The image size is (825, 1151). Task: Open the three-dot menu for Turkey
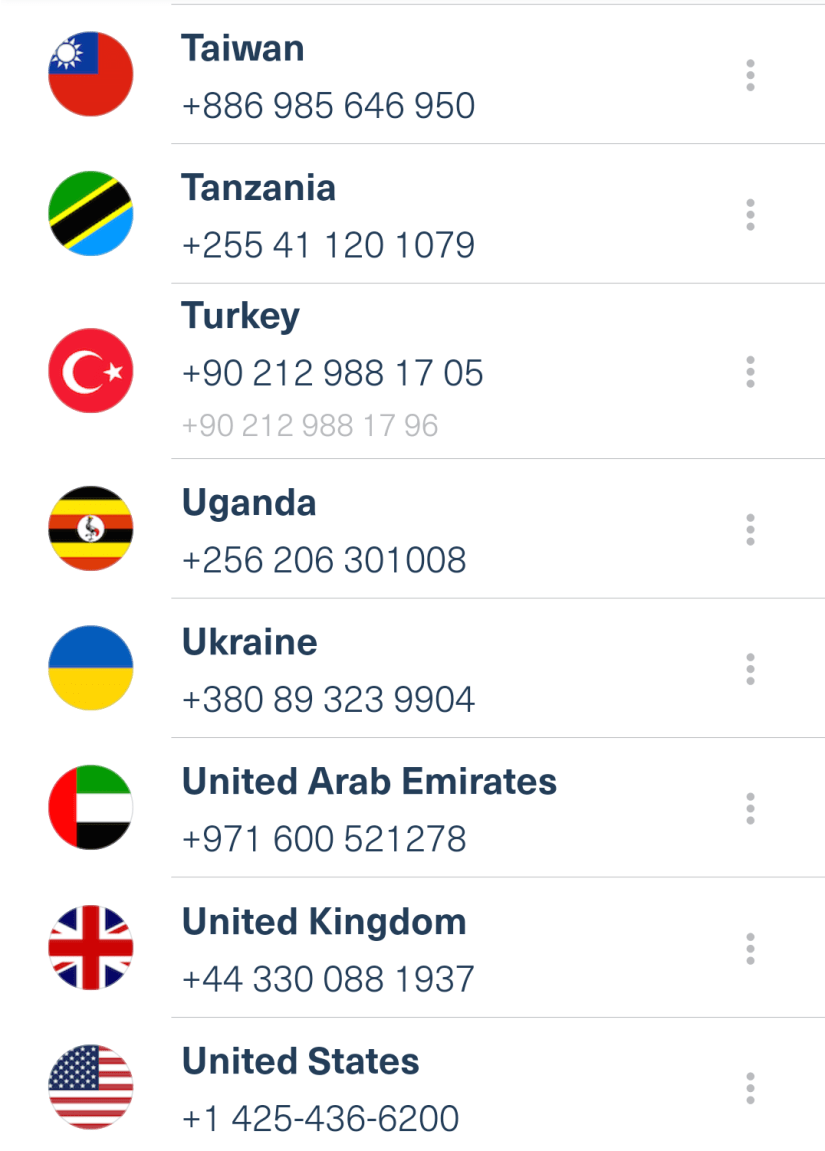(750, 372)
